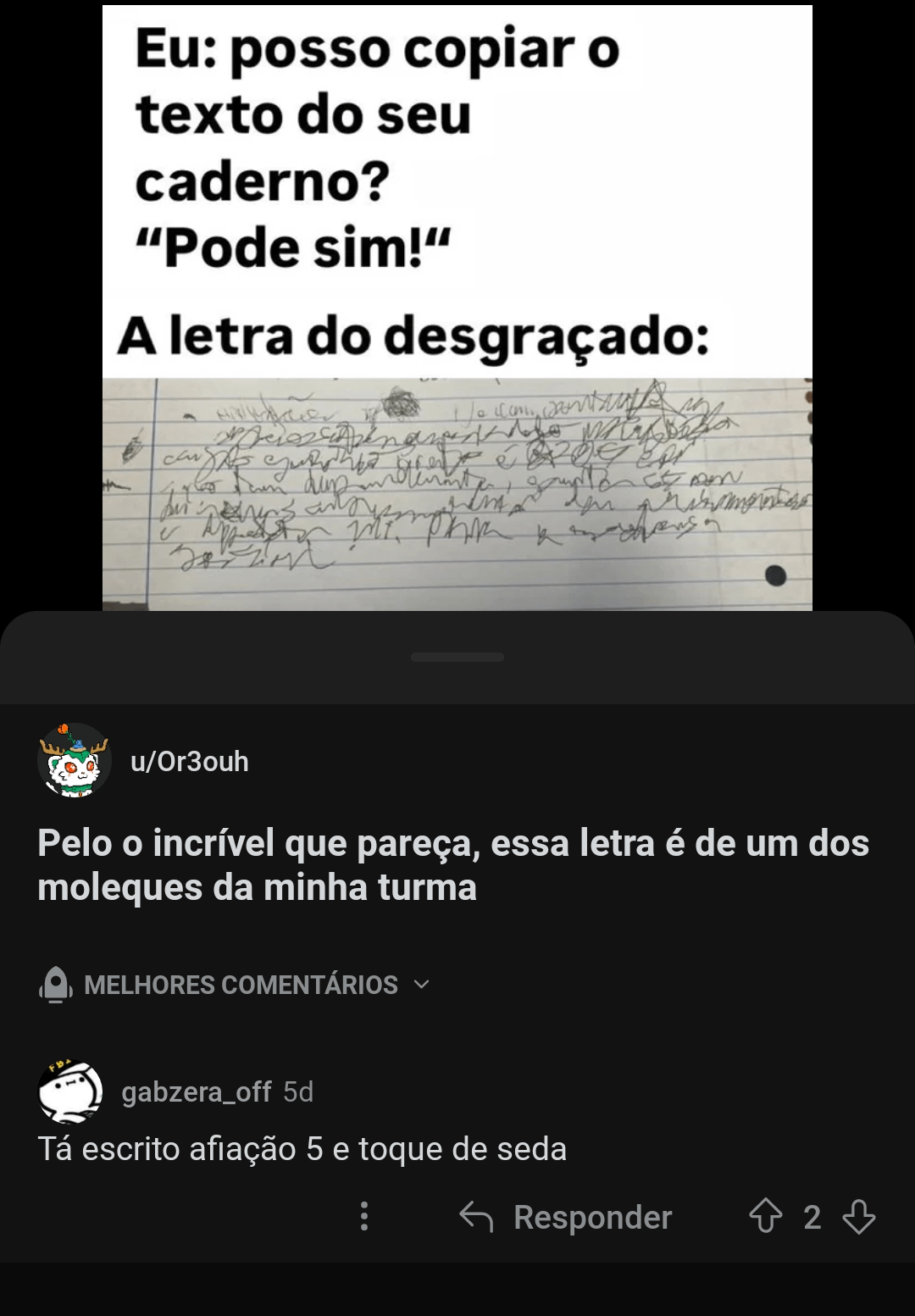Open u/Or3ouh's profile
915x1316 pixels.
(189, 761)
